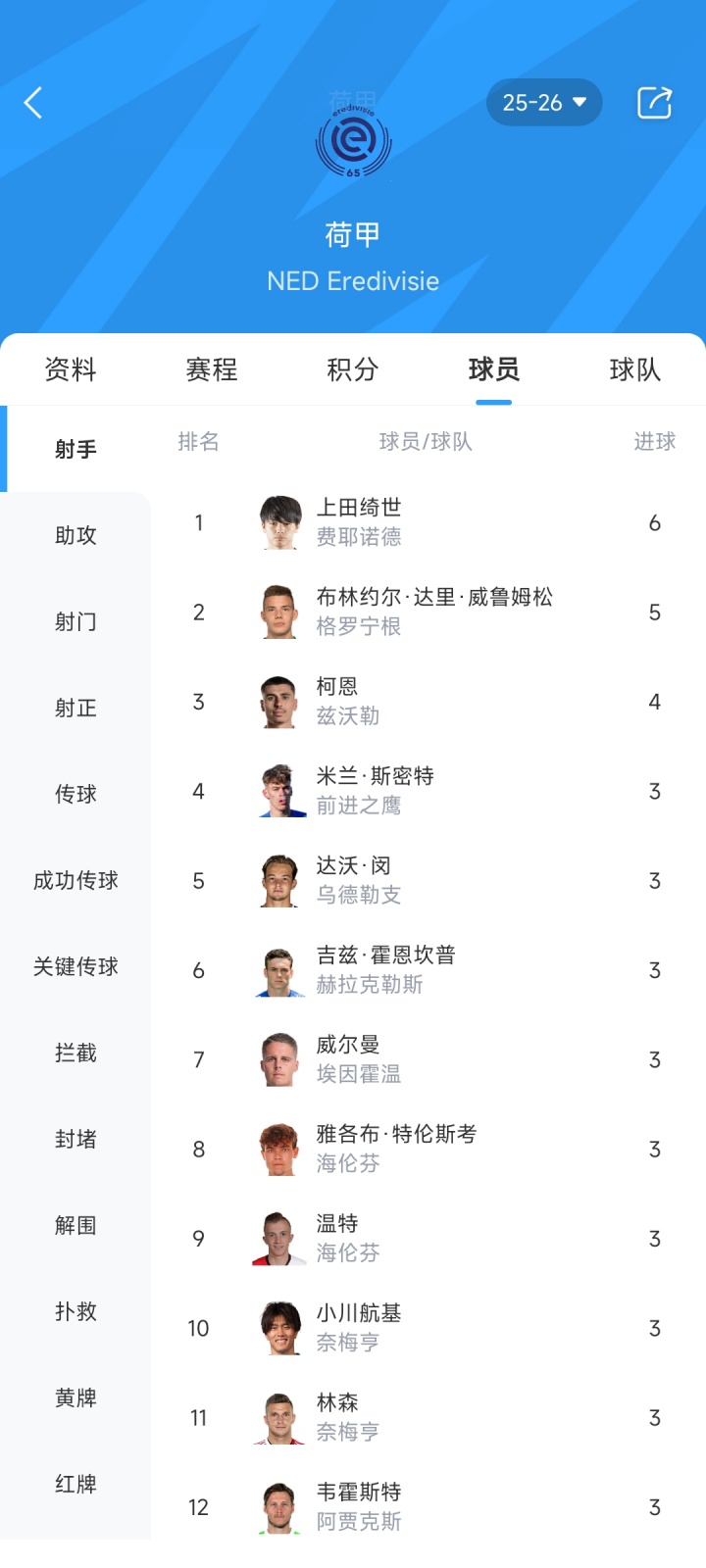This screenshot has width=706, height=1568.
Task: Open the 25-26 season dropdown
Action: click(x=544, y=103)
